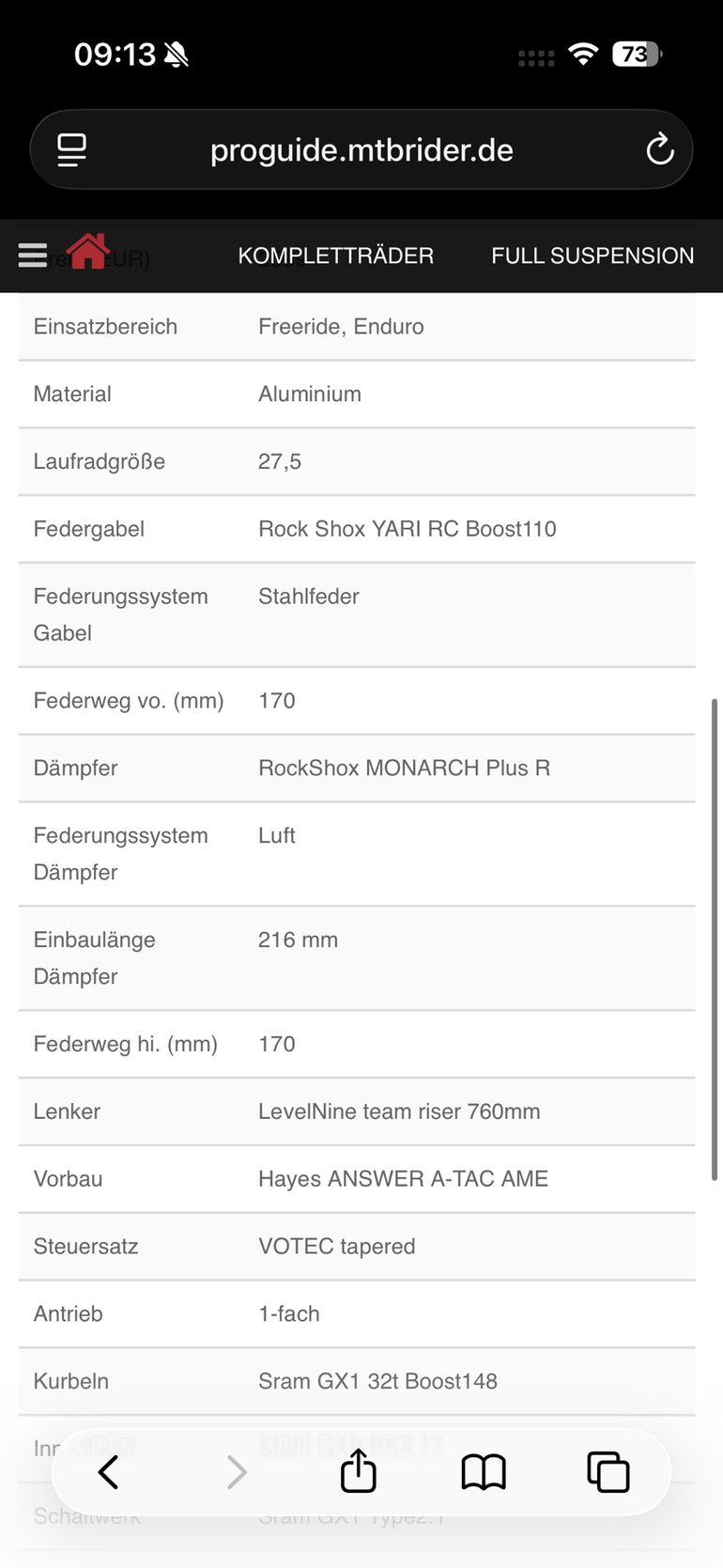Go to the red home icon
This screenshot has height=1568, width=723.
pyautogui.click(x=88, y=252)
